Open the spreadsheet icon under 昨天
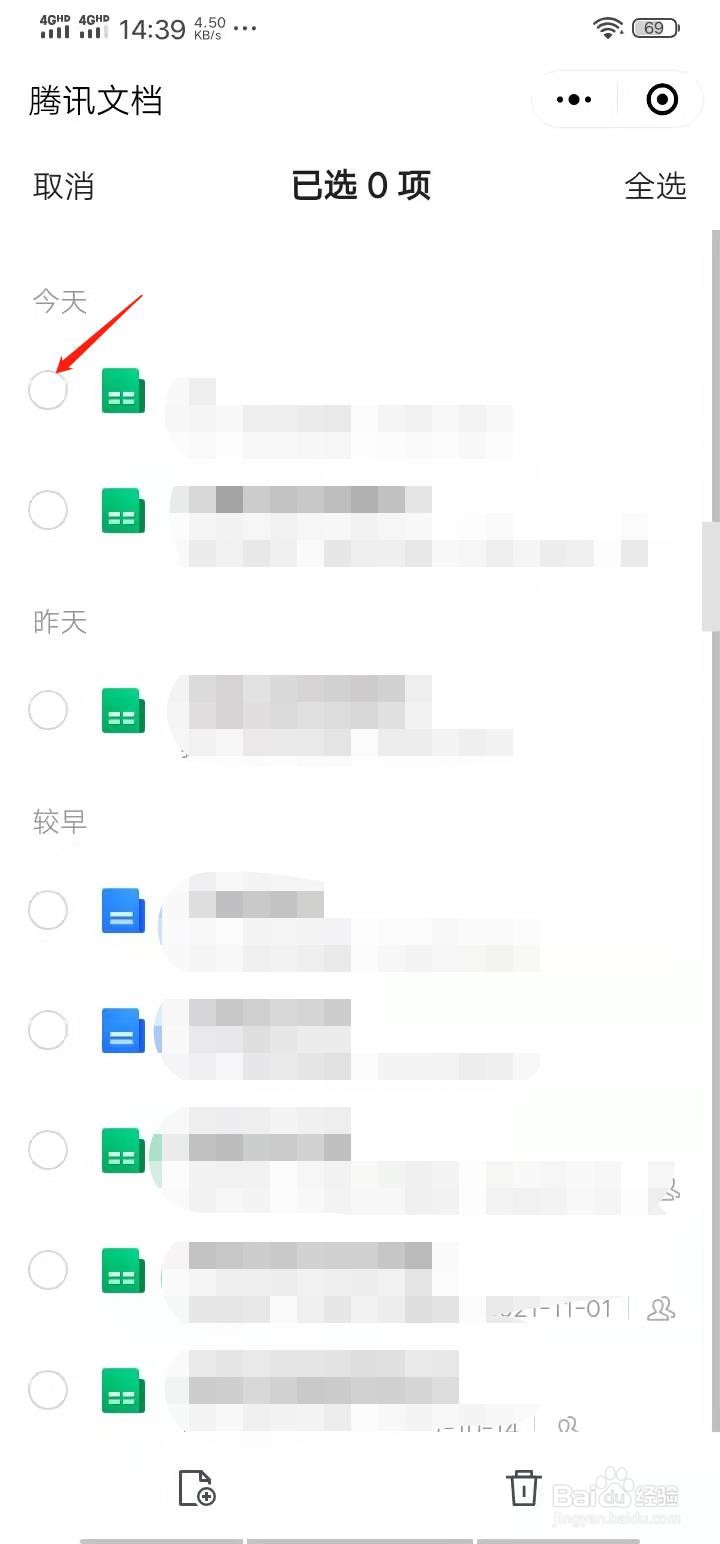This screenshot has height=1544, width=720. 122,711
